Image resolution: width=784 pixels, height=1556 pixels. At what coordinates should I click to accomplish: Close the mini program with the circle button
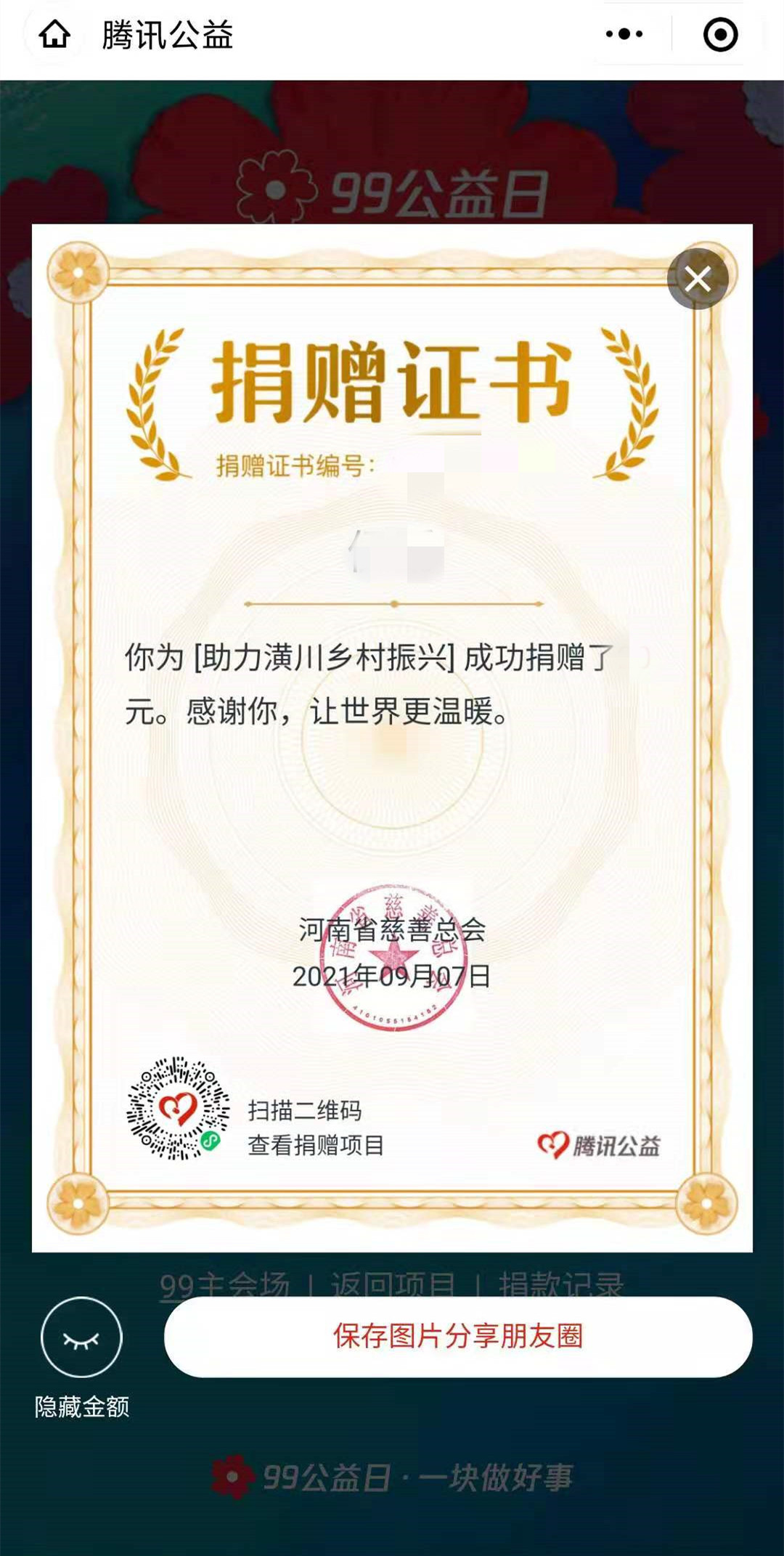[x=720, y=34]
